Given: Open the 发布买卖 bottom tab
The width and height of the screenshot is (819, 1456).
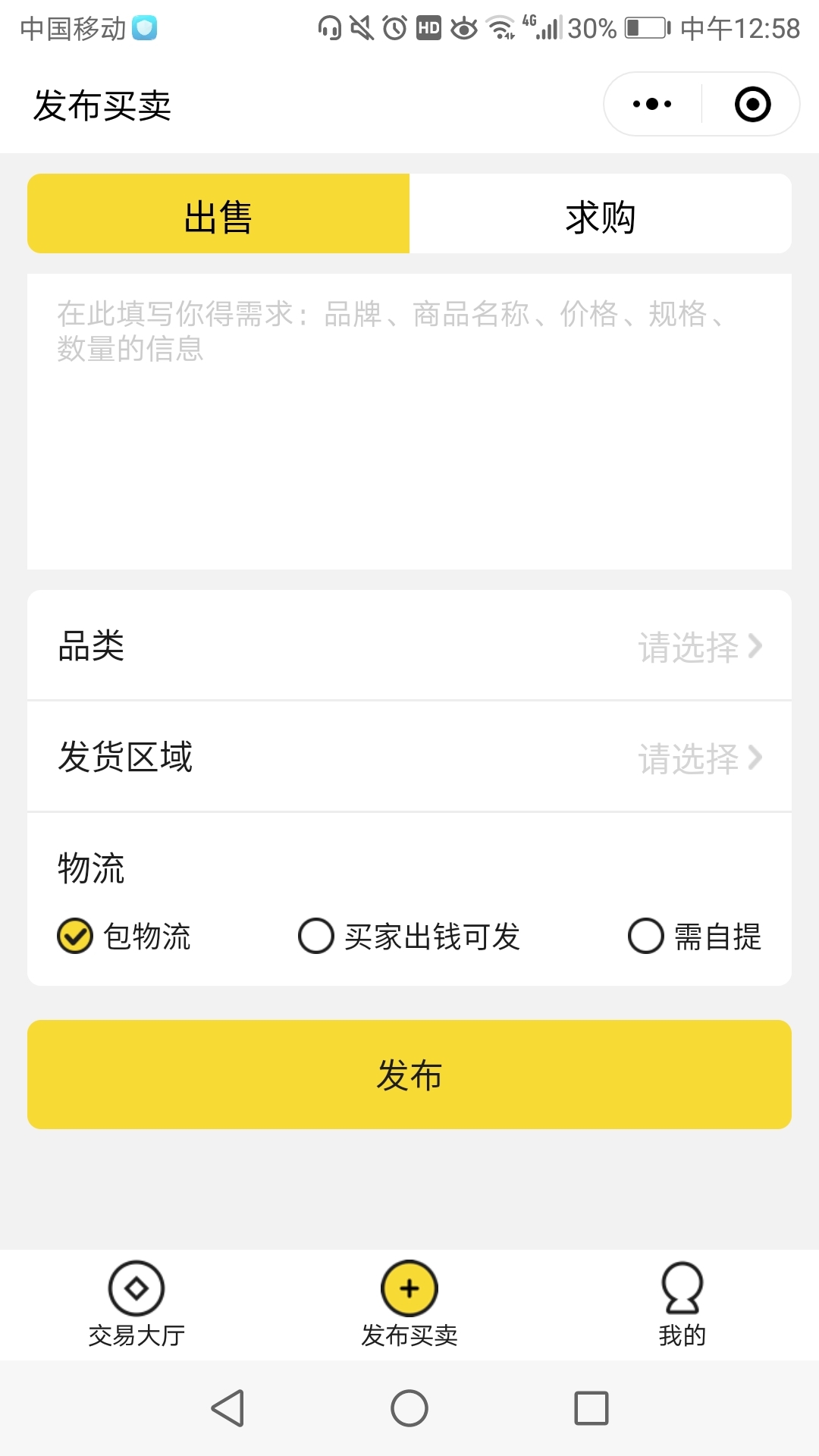Looking at the screenshot, I should (x=409, y=1304).
